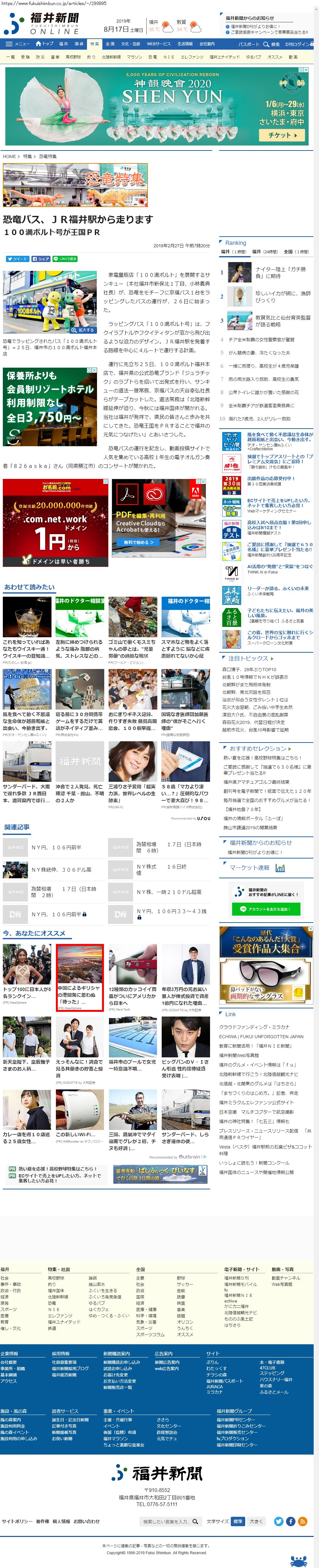319x1568 pixels.
Task: Switch to the 全国 navigation tab
Action: click(110, 44)
